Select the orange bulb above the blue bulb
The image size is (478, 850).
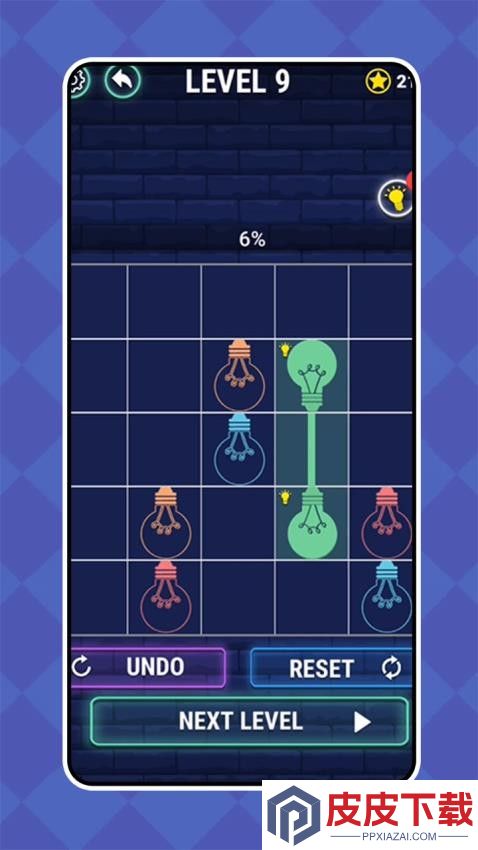(x=239, y=375)
